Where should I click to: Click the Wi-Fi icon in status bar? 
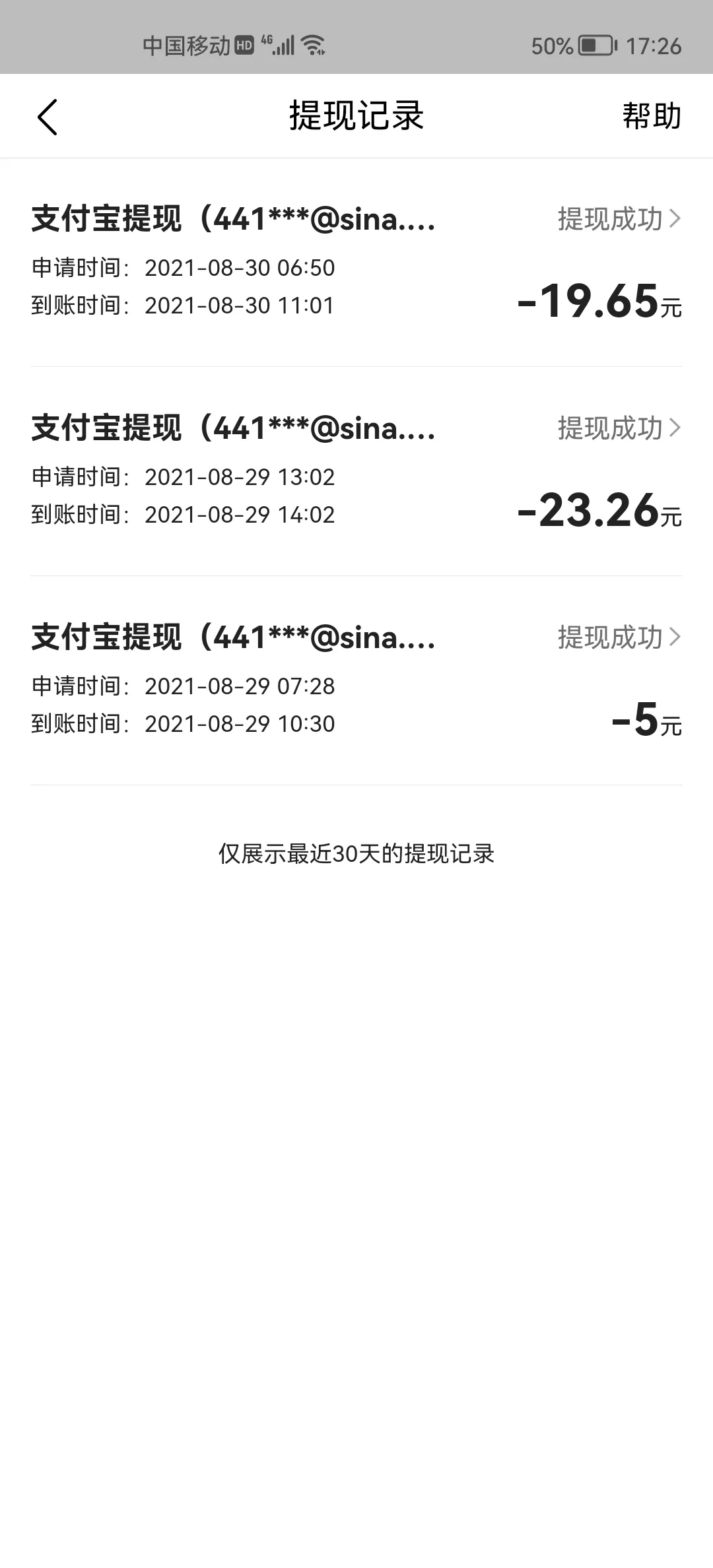coord(312,45)
